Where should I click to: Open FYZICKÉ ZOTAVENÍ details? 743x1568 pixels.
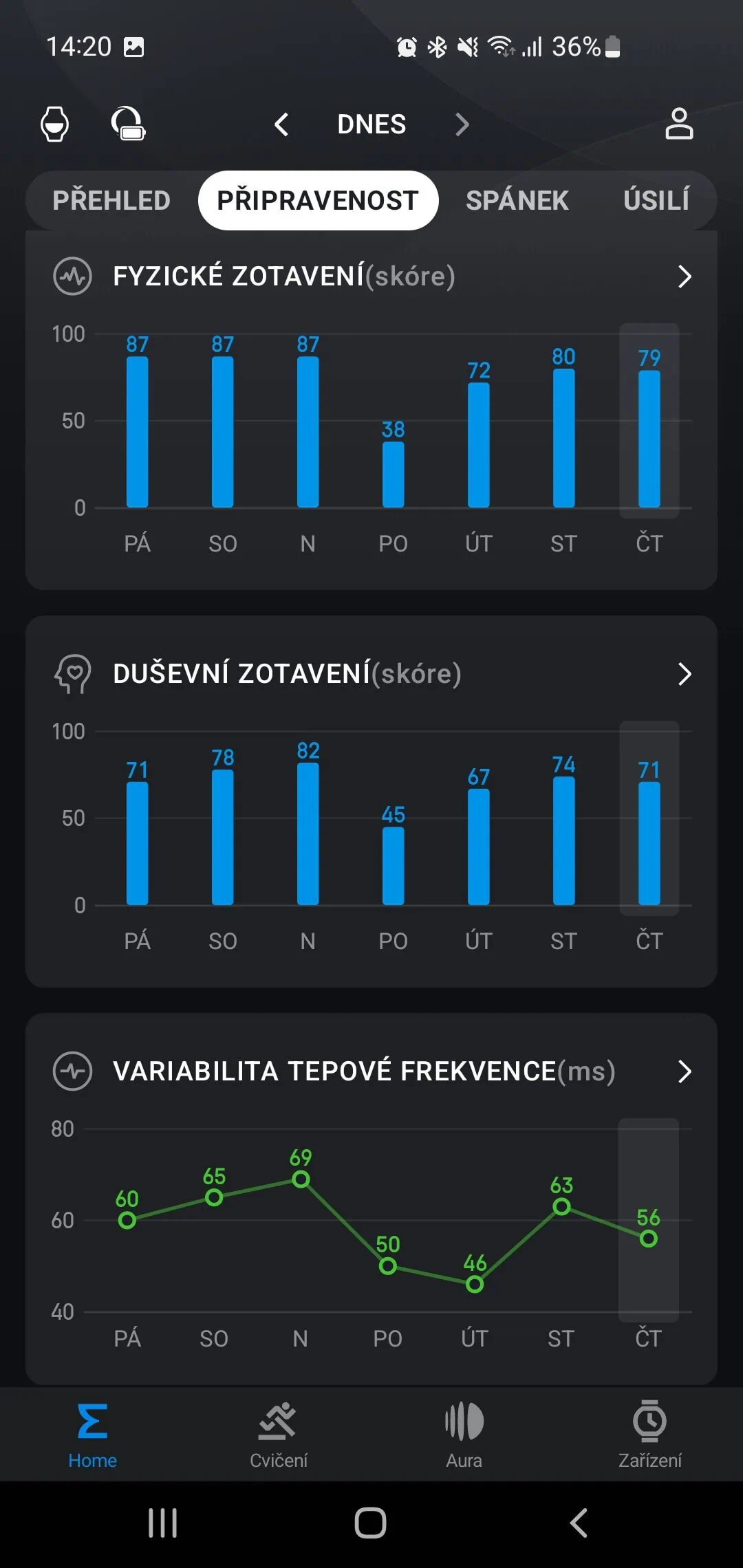point(684,276)
